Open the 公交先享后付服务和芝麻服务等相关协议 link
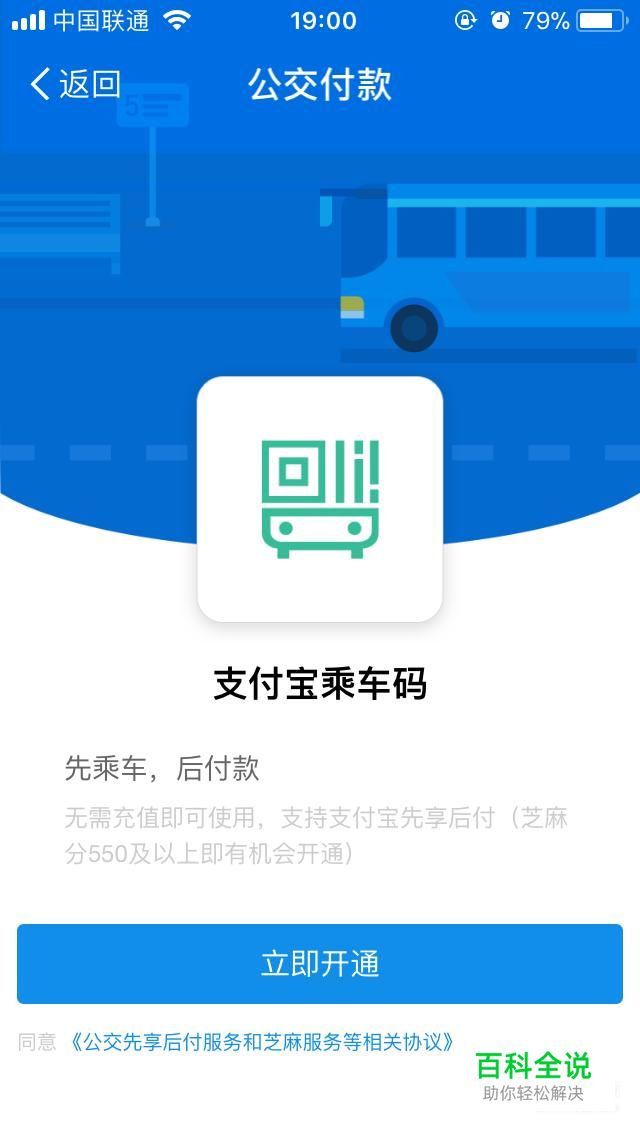Image resolution: width=640 pixels, height=1136 pixels. click(x=262, y=1043)
